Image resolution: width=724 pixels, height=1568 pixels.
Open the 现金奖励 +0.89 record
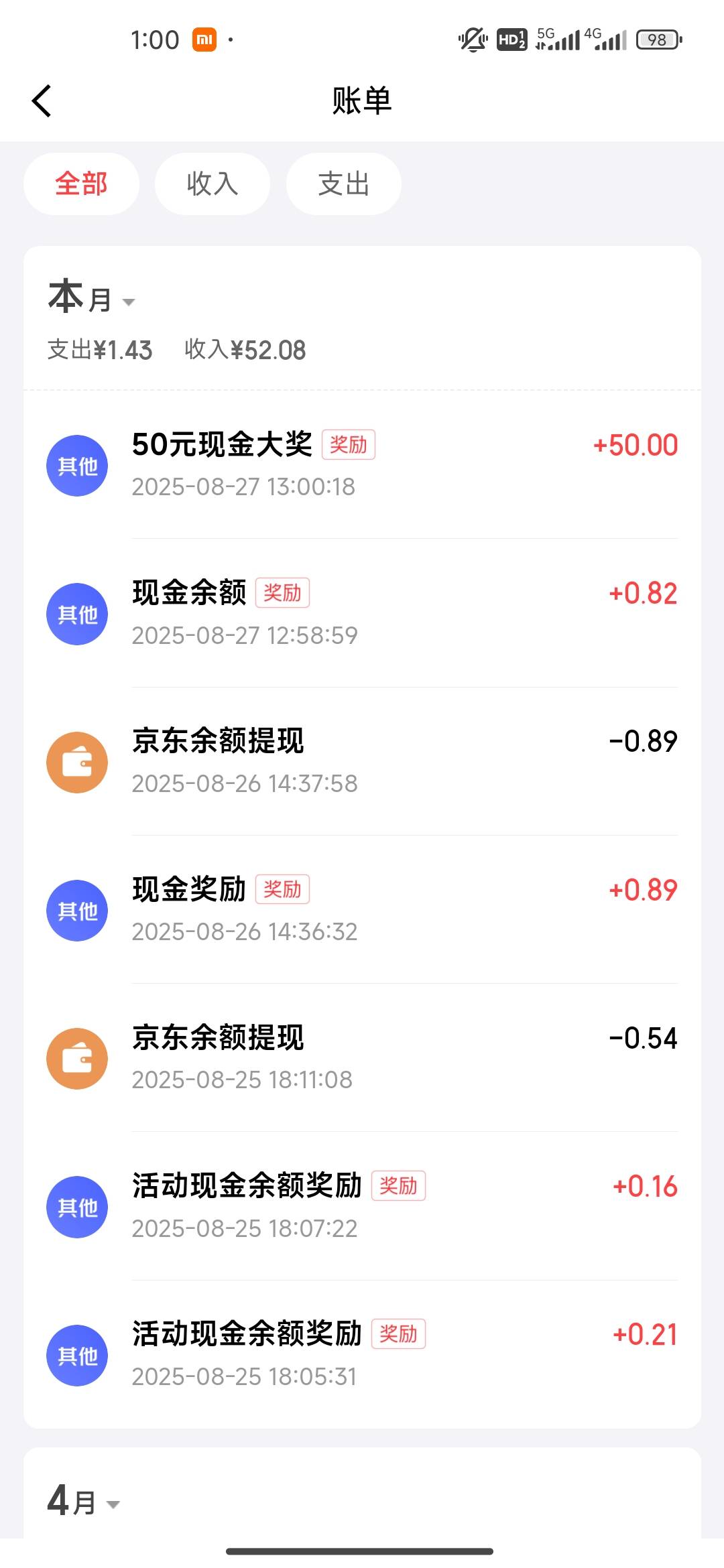362,910
